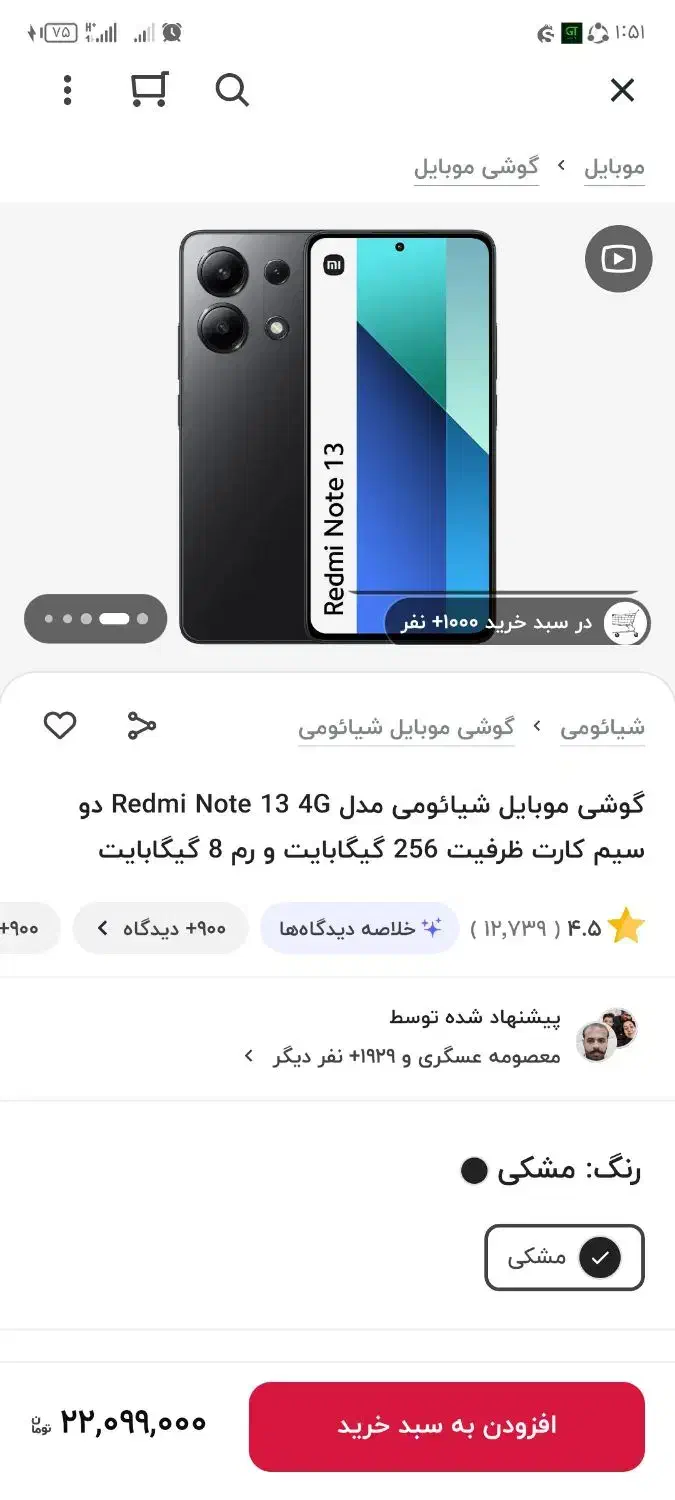675x1500 pixels.
Task: Open the گوشی موبایل breadcrumb link
Action: coord(477,167)
